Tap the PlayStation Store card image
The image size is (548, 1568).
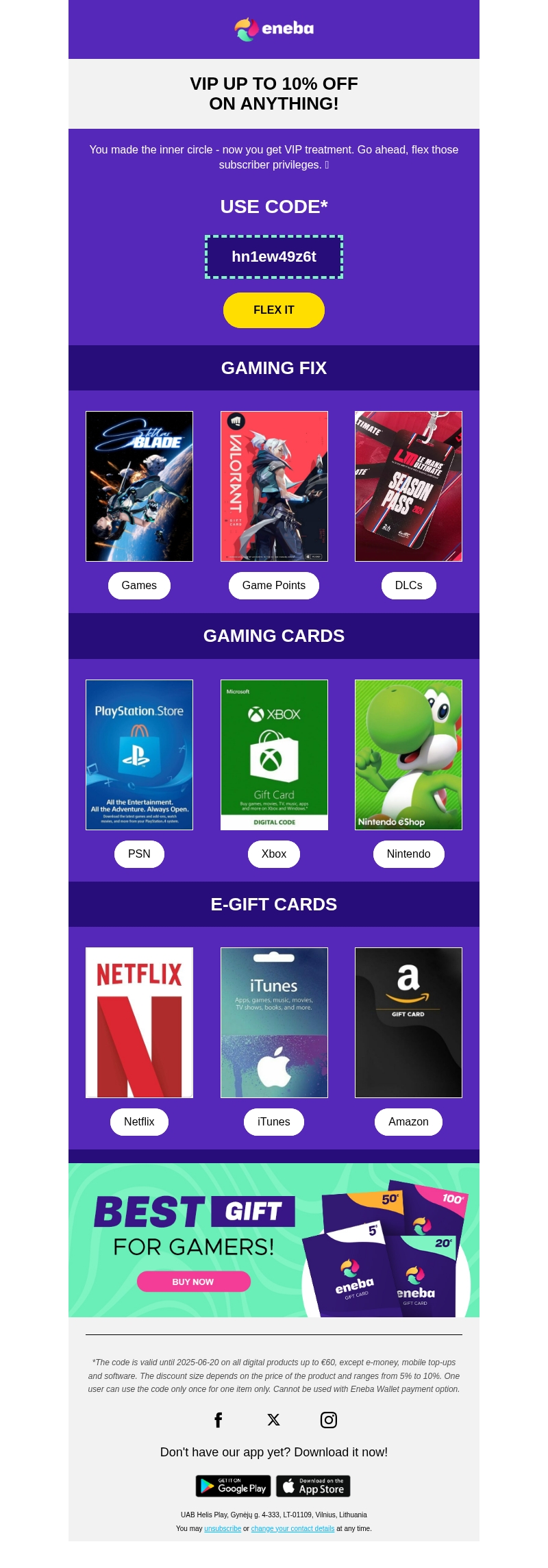[139, 755]
